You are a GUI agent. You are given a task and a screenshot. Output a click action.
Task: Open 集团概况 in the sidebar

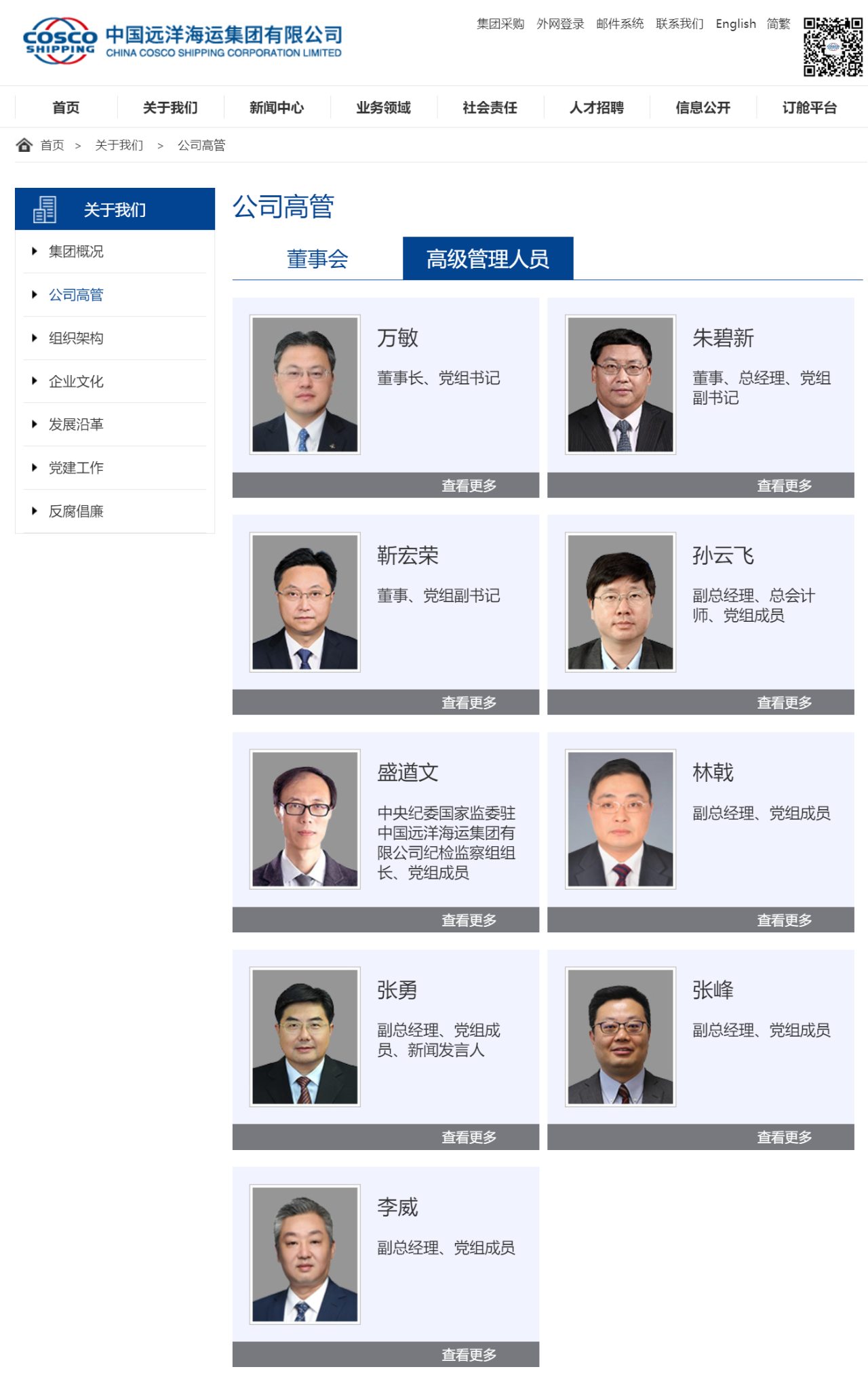click(x=76, y=252)
